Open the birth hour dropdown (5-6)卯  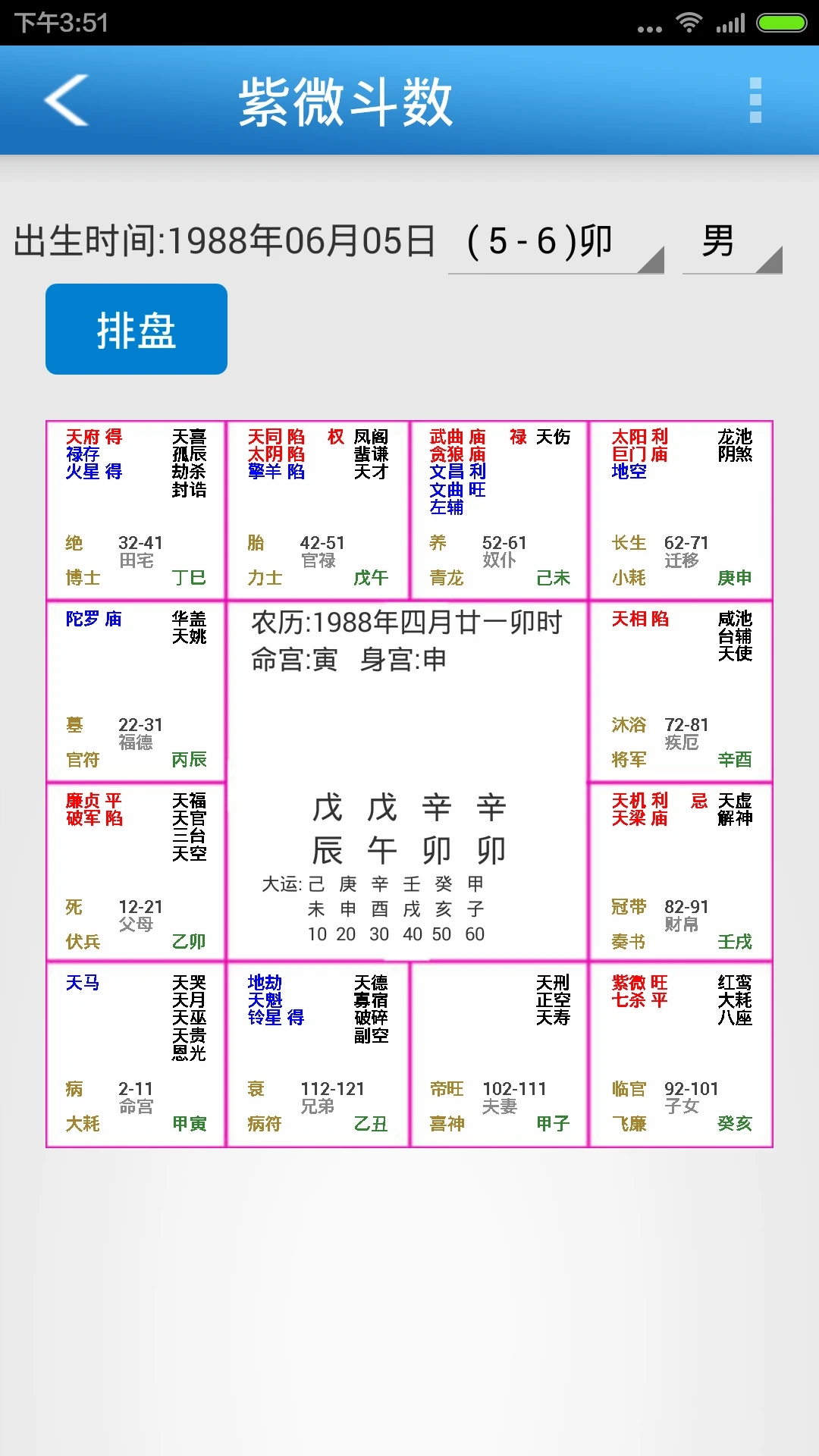[555, 243]
